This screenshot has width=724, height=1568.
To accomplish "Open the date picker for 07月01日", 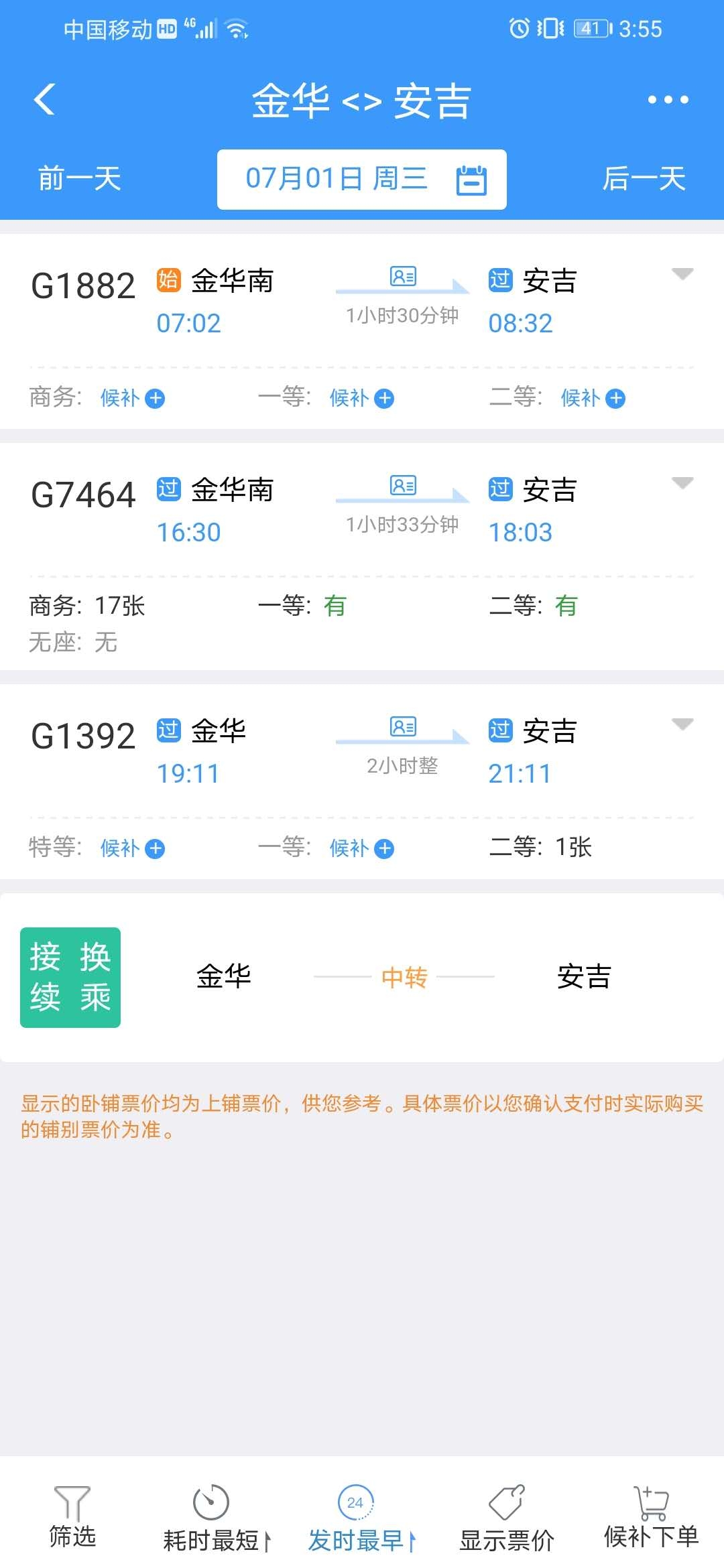I will [362, 180].
